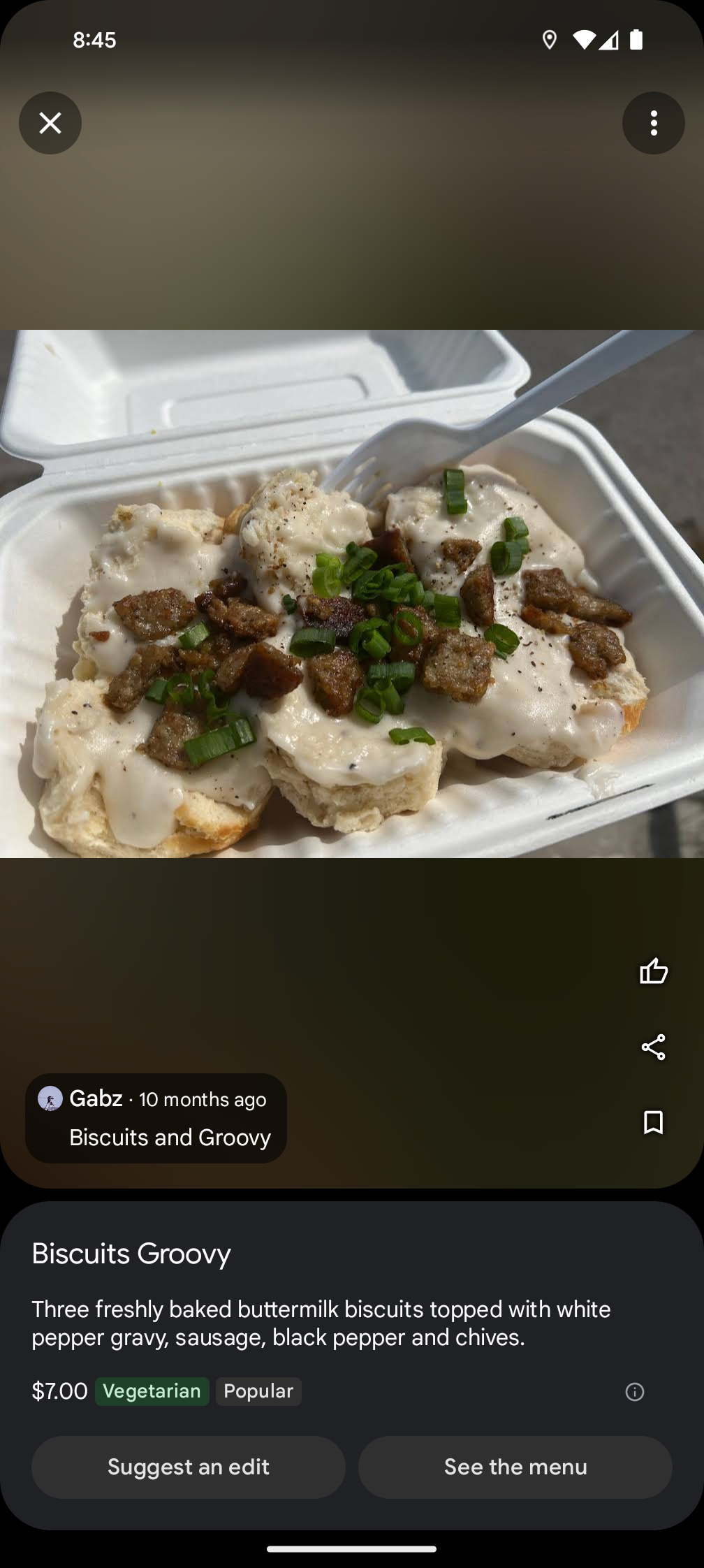
Task: Tap the location indicator in the status bar
Action: 550,40
